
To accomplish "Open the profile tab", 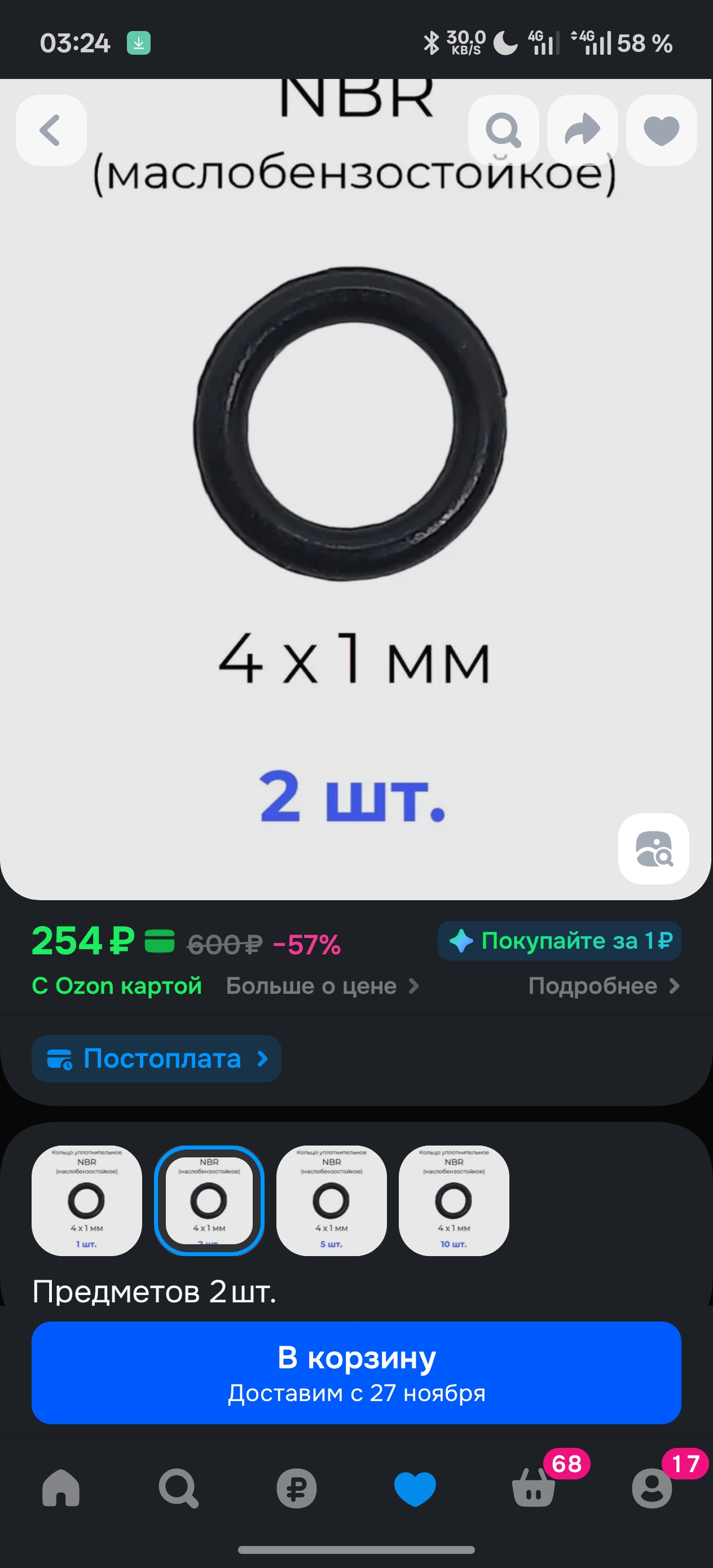I will [652, 1488].
